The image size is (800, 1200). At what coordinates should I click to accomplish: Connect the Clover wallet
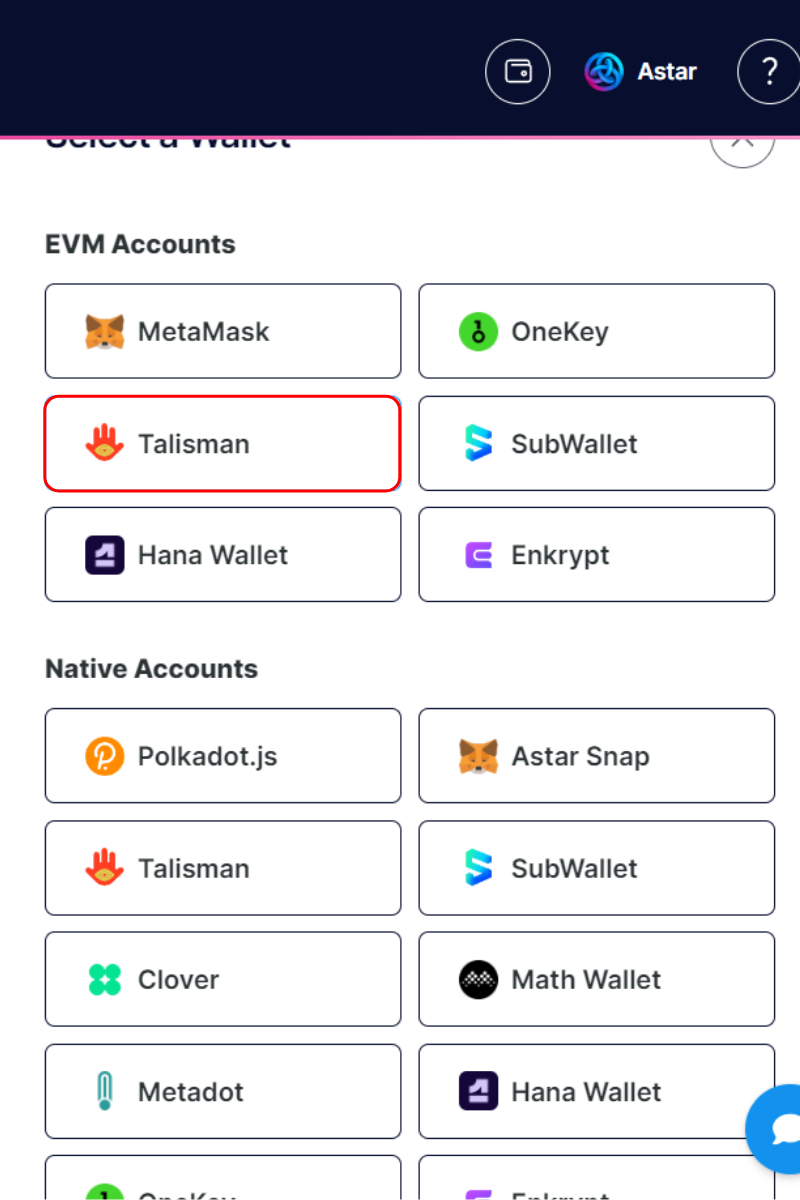coord(223,979)
